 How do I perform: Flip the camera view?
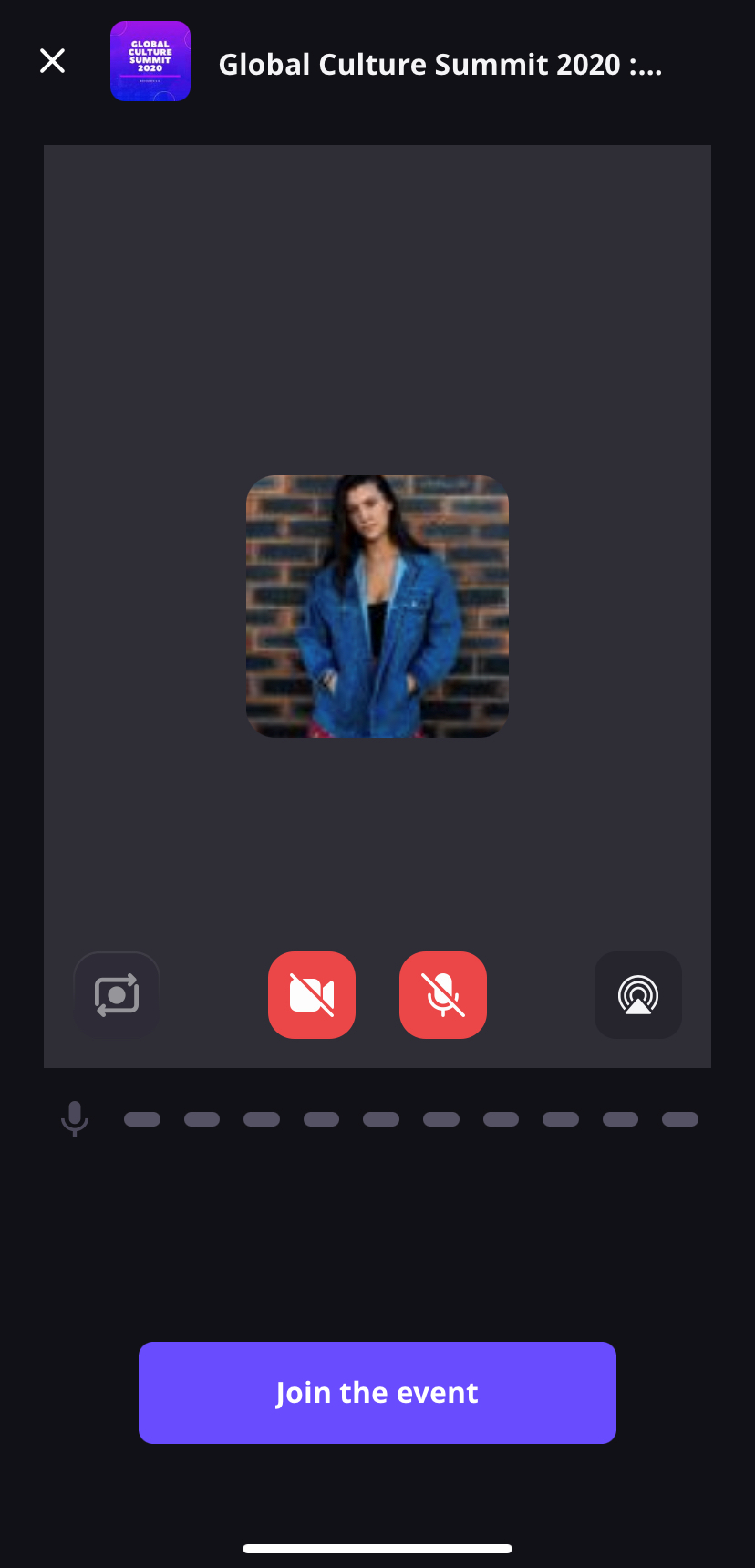pos(117,995)
